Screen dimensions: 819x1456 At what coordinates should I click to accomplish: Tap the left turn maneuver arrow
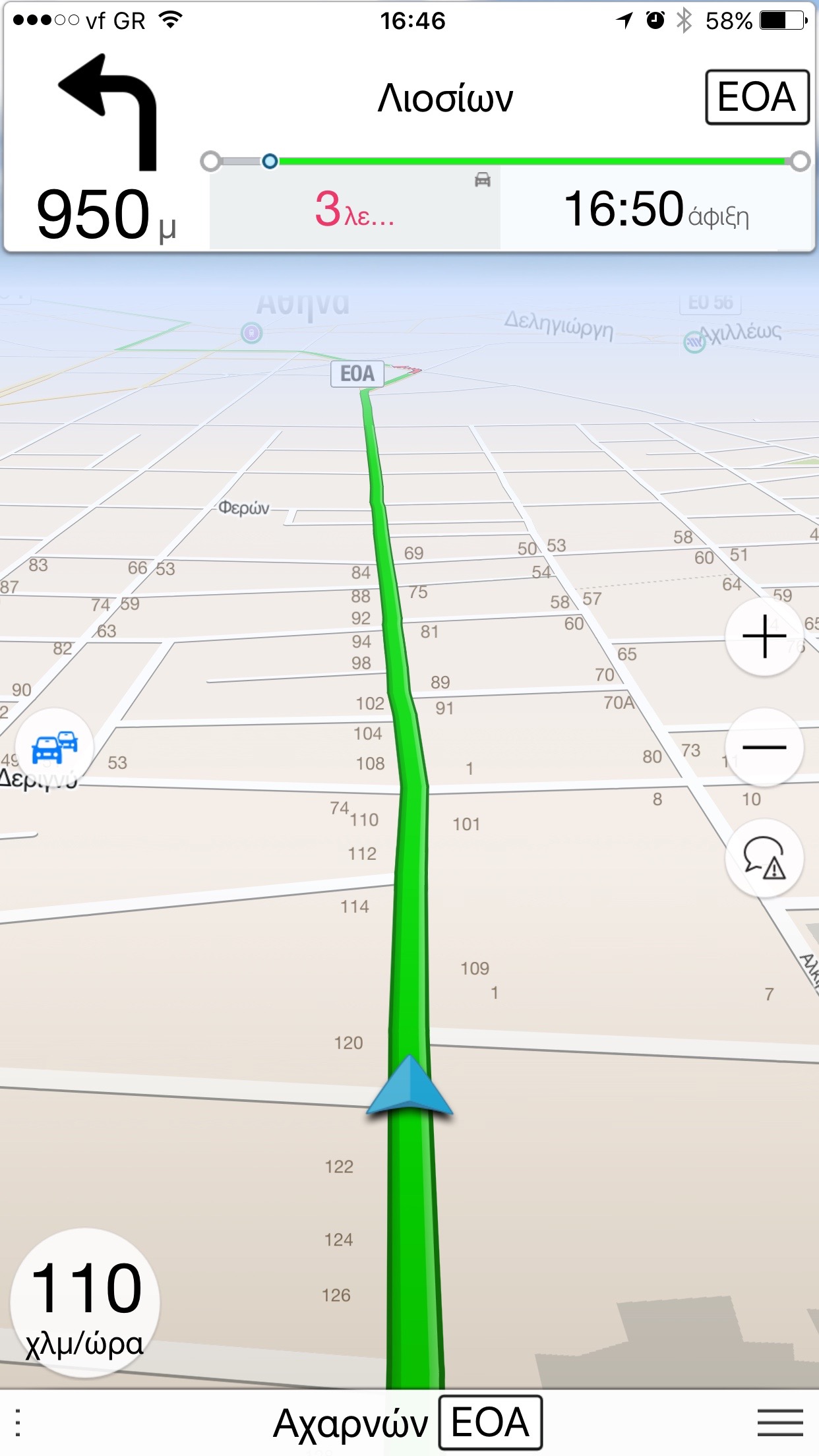tap(109, 112)
